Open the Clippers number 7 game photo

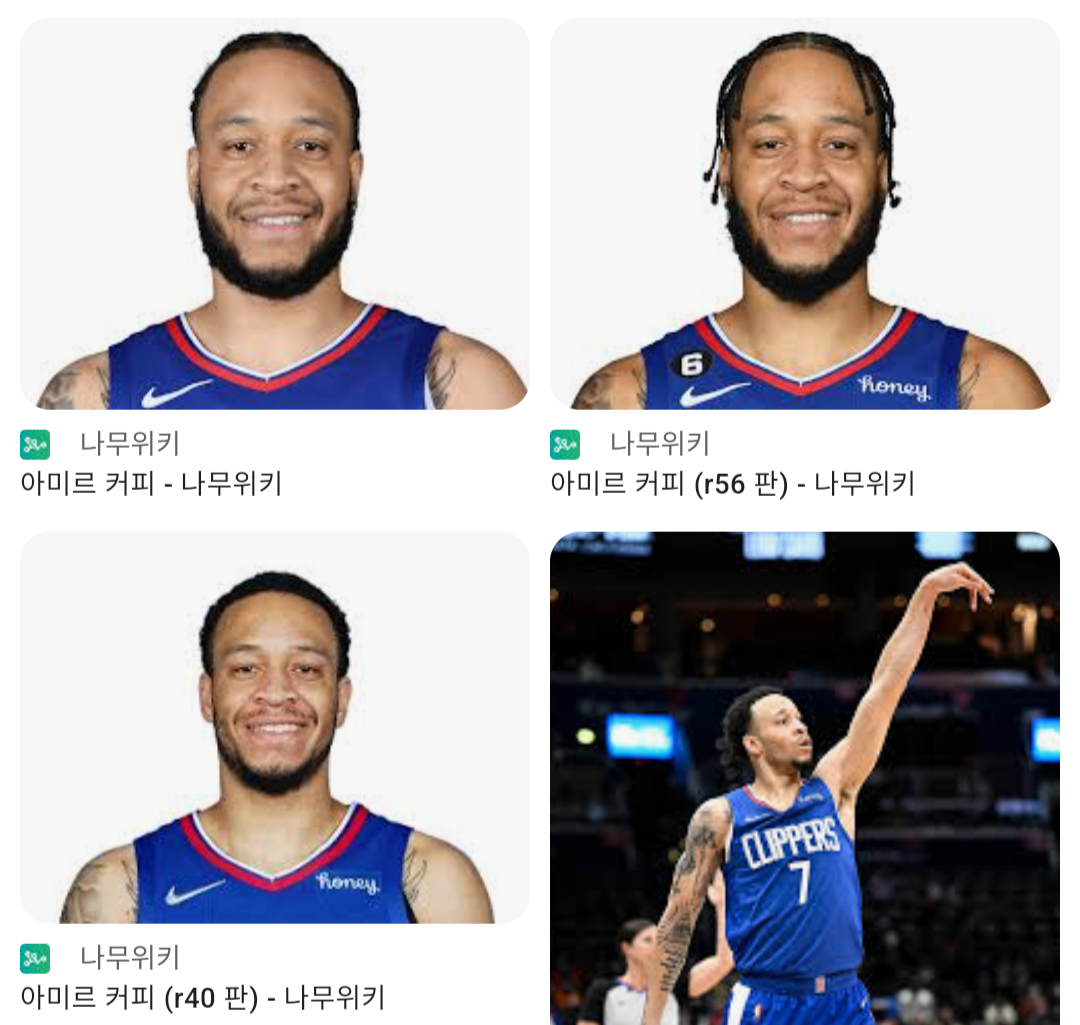(x=804, y=778)
